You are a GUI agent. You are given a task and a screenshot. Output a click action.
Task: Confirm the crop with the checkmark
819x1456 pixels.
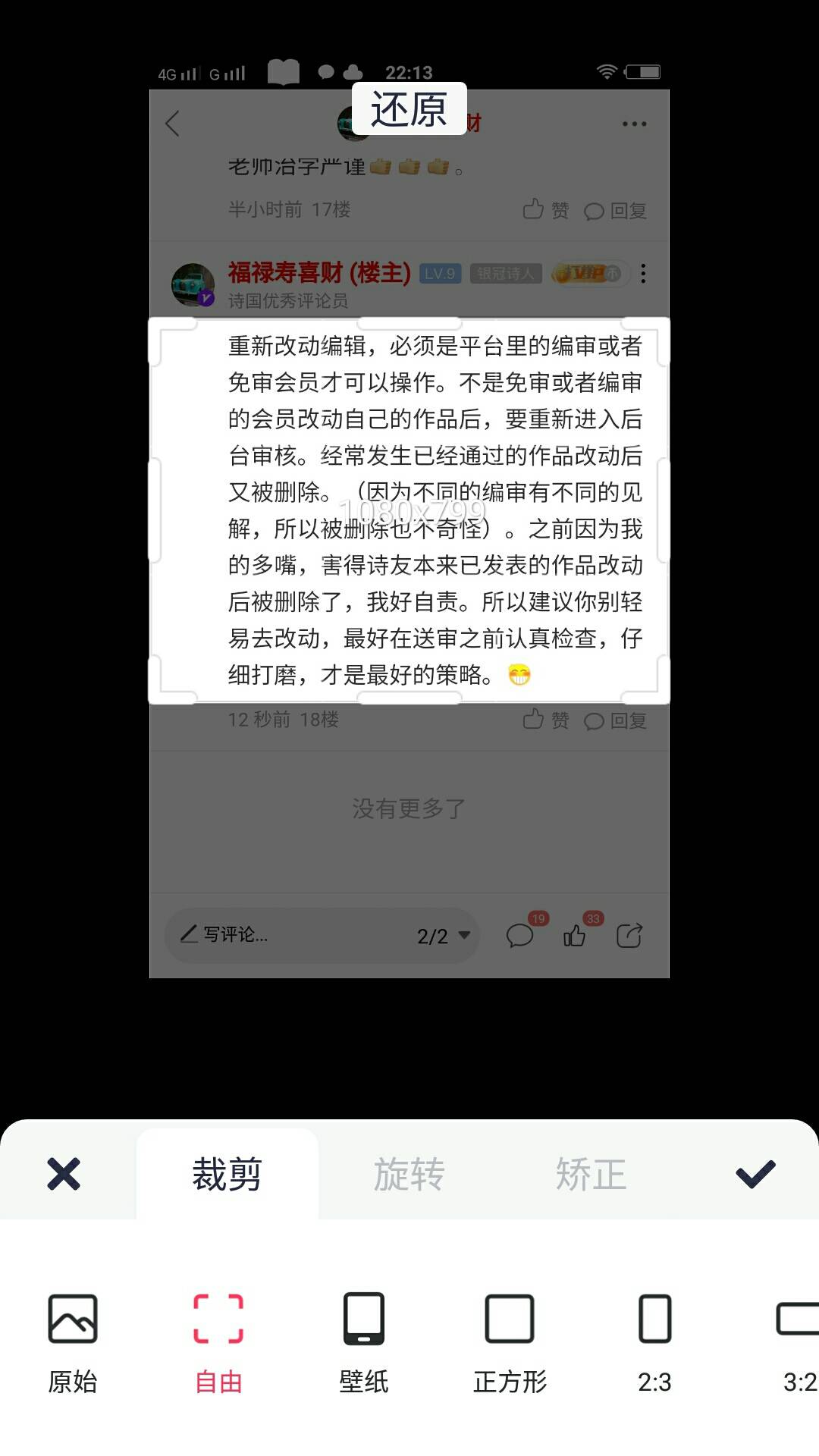click(755, 1174)
